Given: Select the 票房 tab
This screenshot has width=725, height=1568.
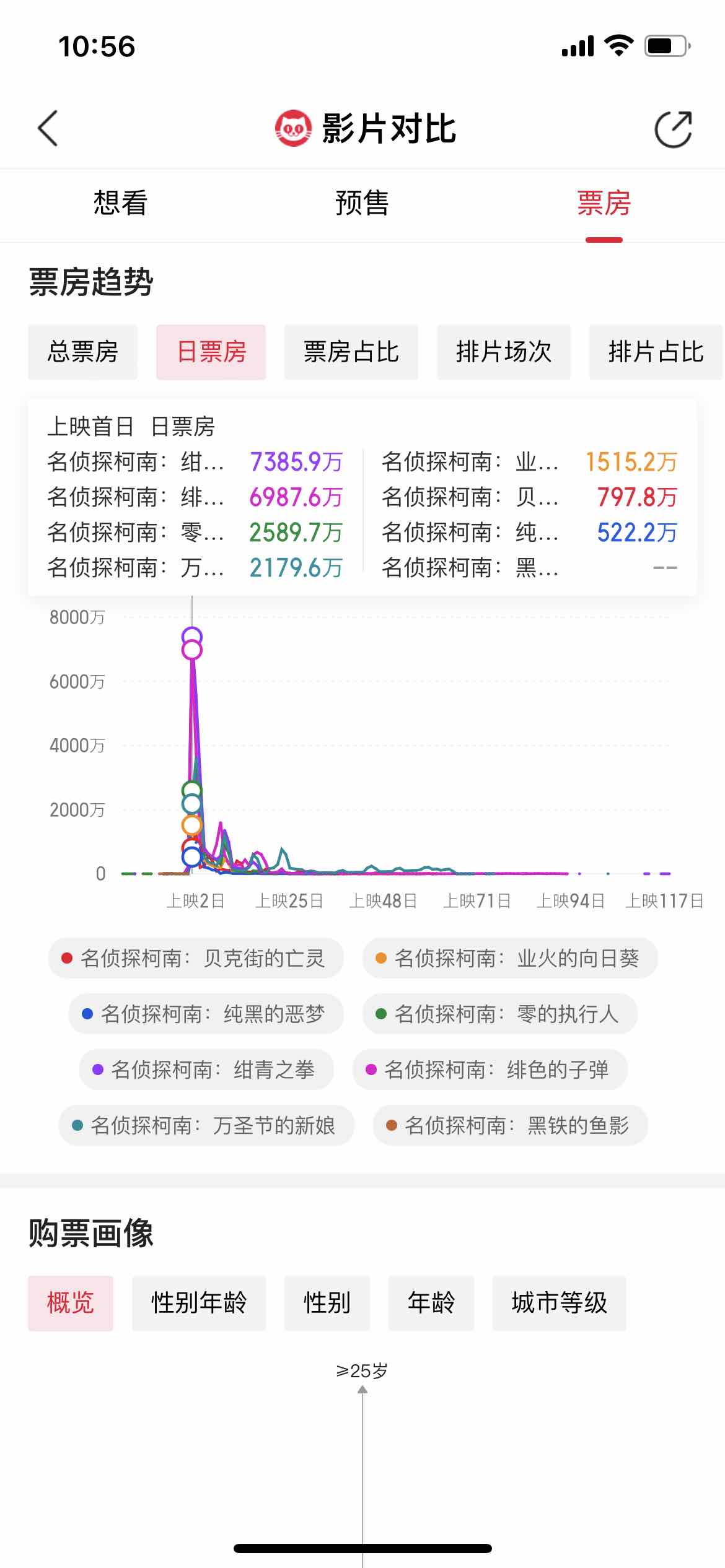Looking at the screenshot, I should point(604,204).
